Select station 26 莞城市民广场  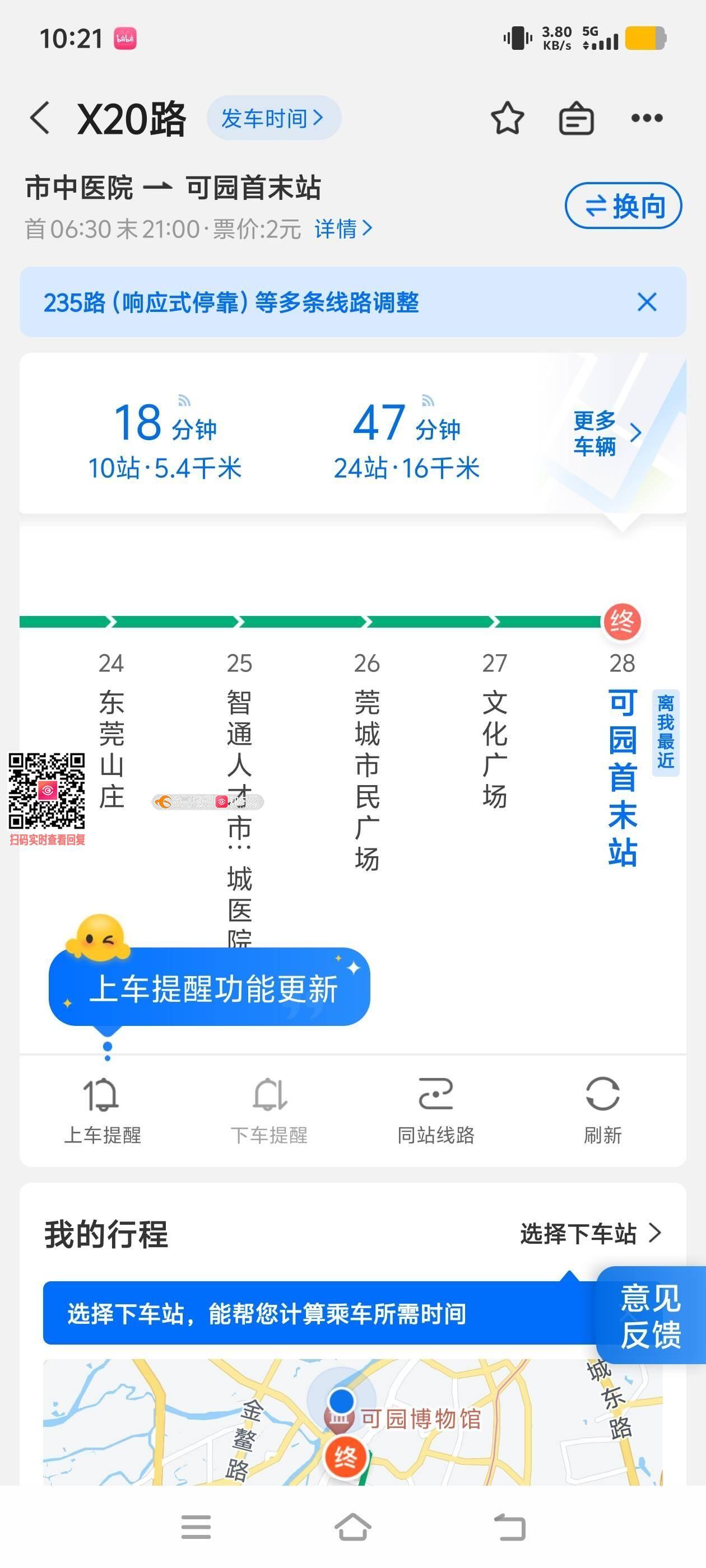[x=366, y=779]
